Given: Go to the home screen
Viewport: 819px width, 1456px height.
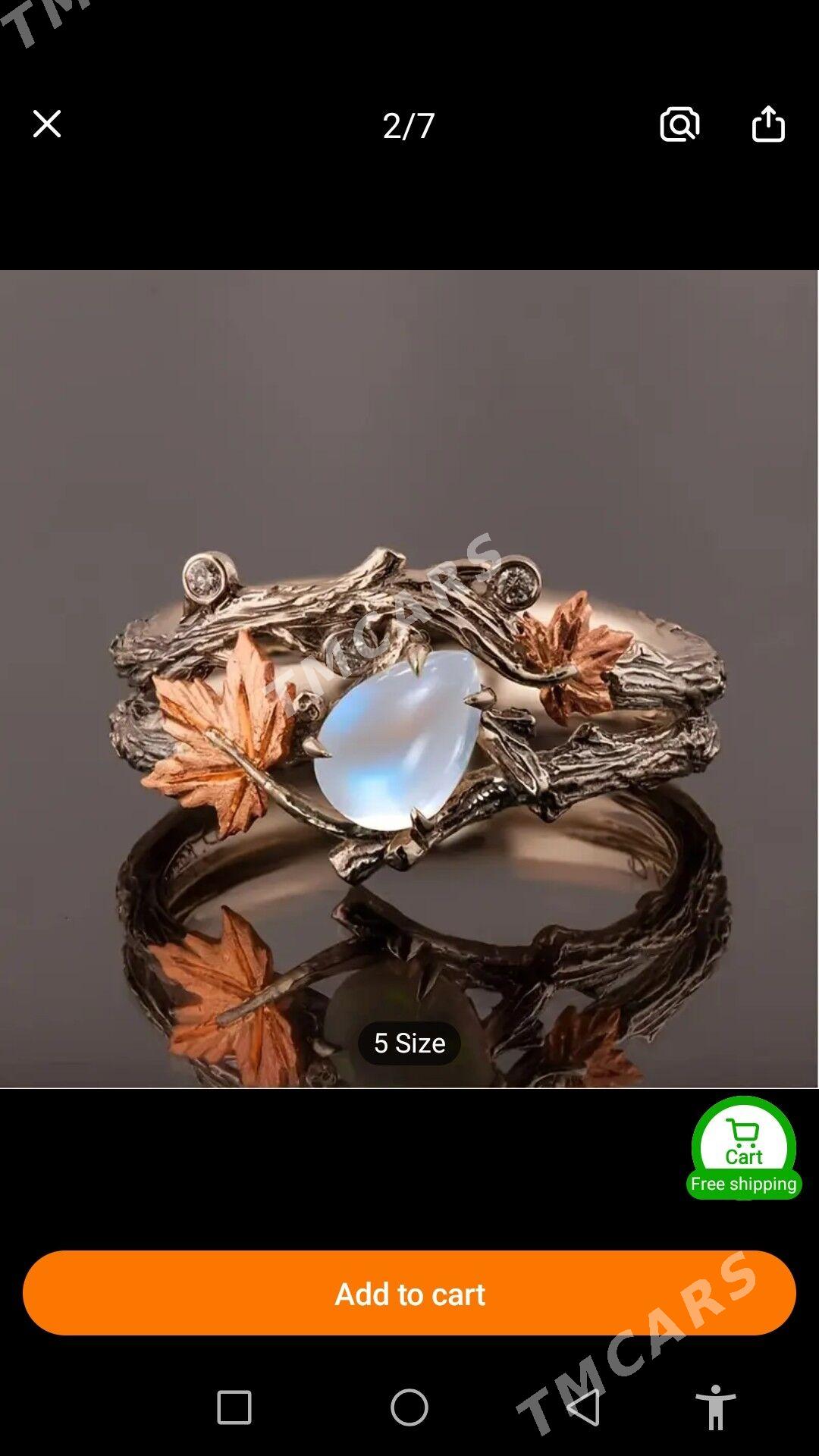Looking at the screenshot, I should click(409, 1407).
